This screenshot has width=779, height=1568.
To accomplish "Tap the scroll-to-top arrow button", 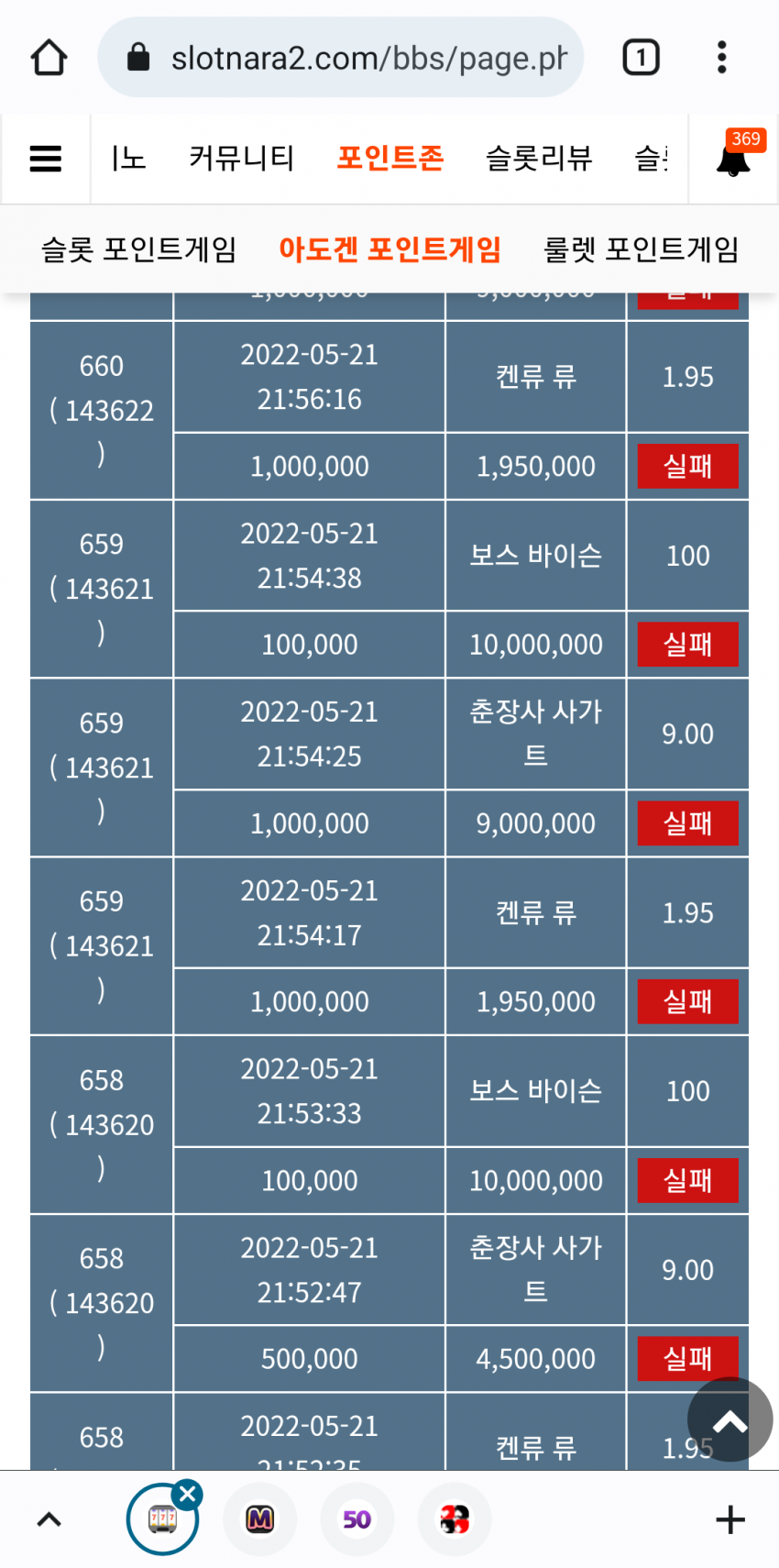I will (730, 1420).
